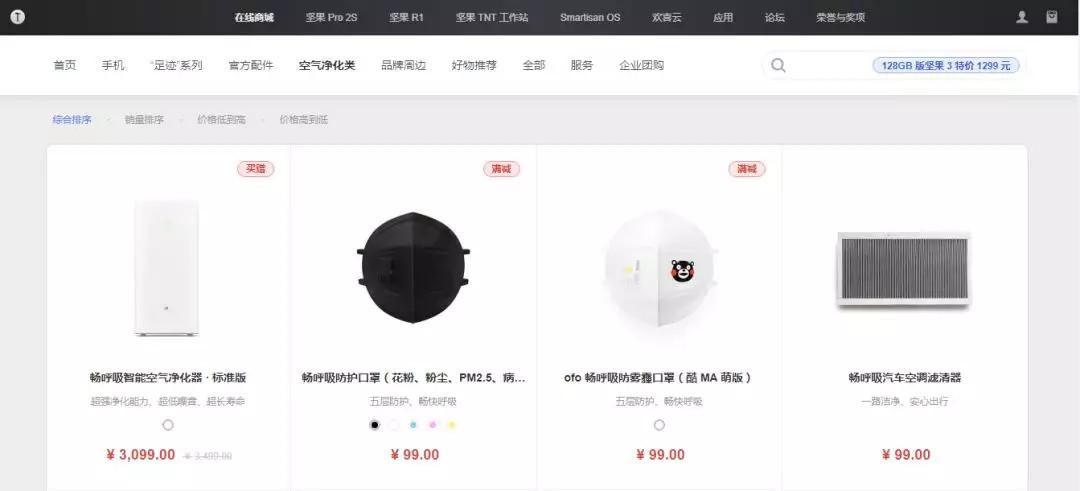Open 企业团购 section

[x=641, y=65]
